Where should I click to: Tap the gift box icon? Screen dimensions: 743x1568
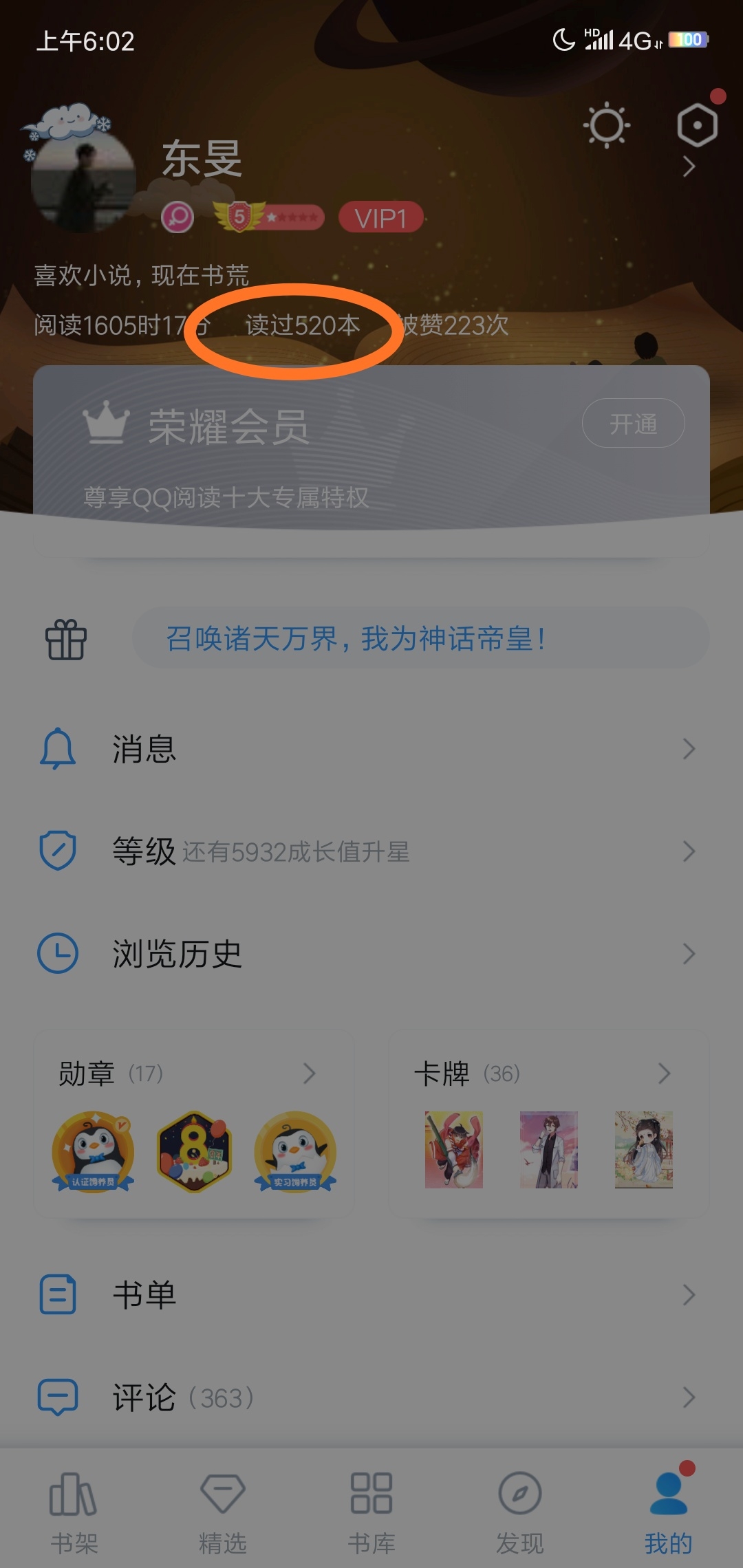coord(66,640)
